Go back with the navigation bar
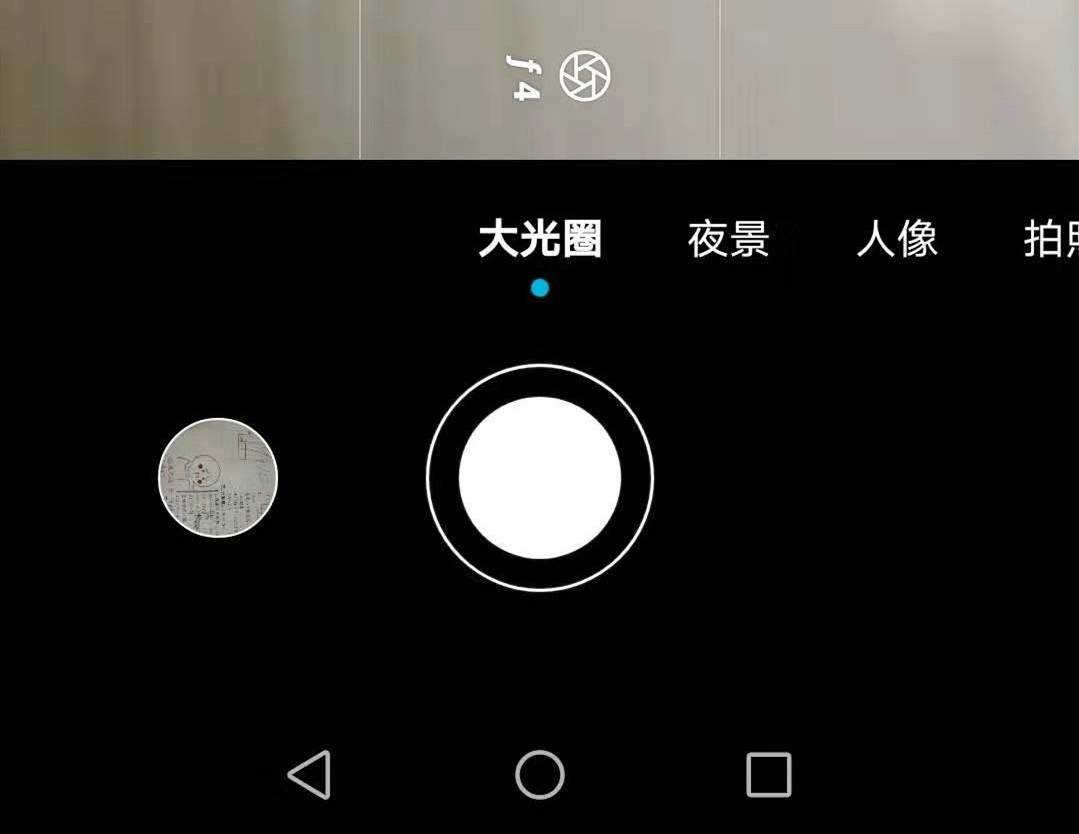Screen dimensions: 1079x834 click(310, 775)
